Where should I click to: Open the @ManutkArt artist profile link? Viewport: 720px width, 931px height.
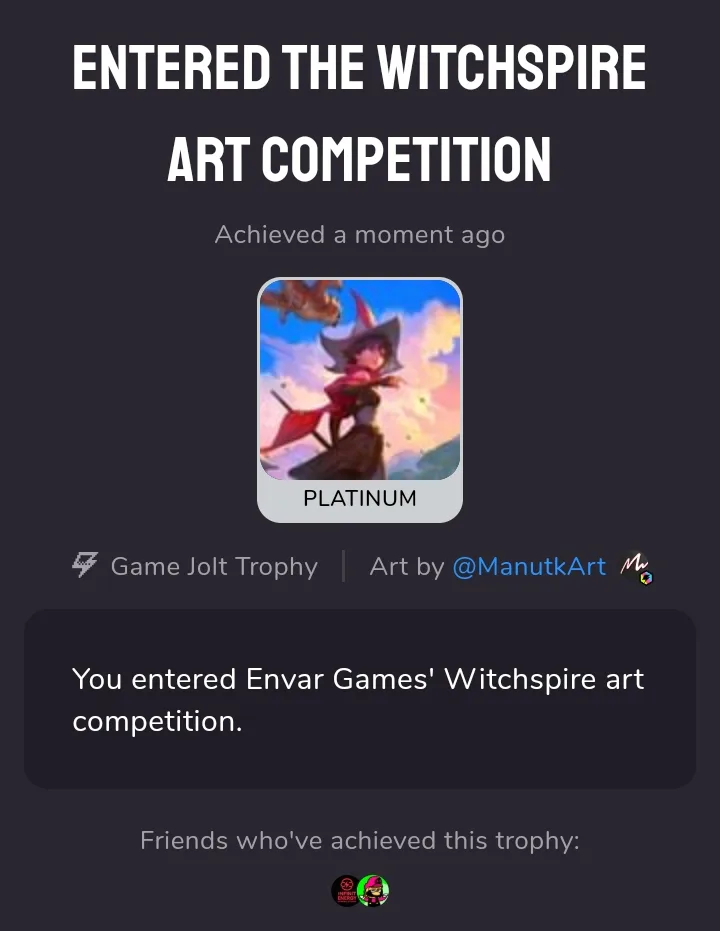point(529,566)
